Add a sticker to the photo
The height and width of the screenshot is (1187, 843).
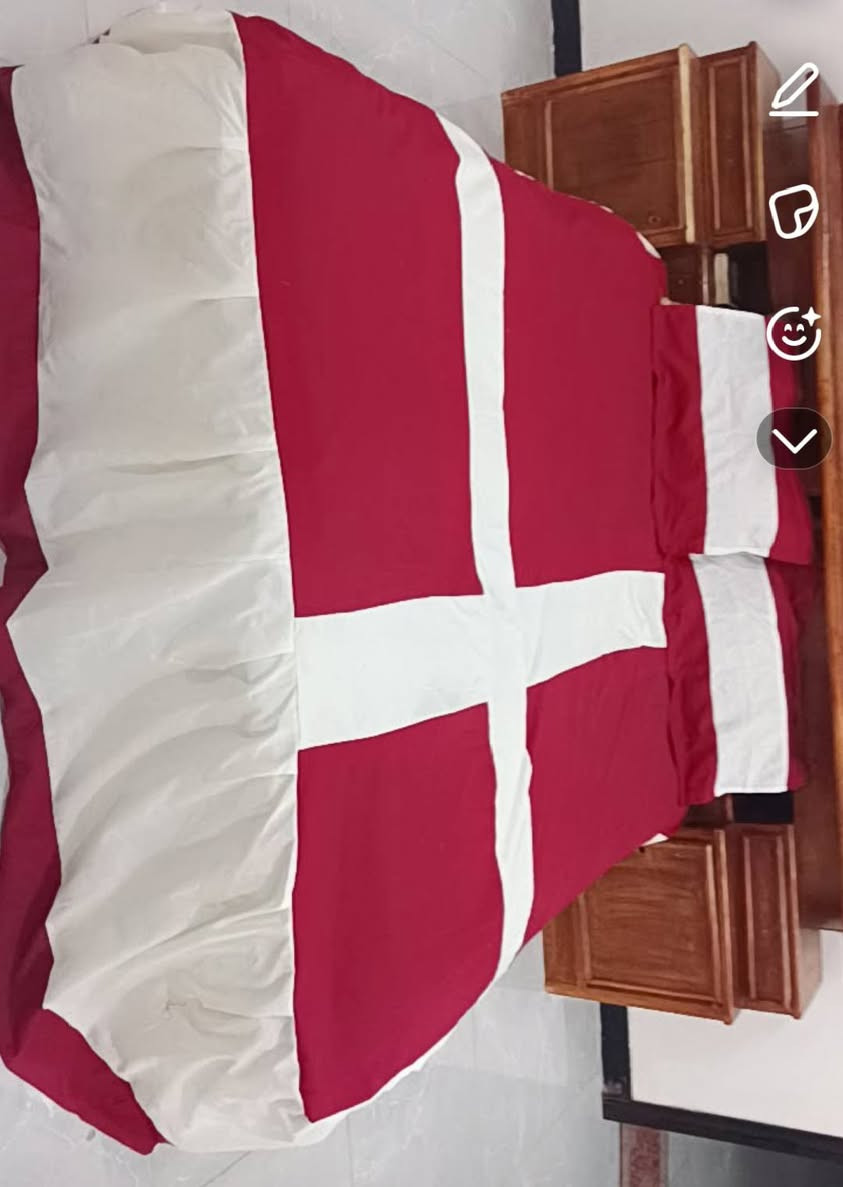click(x=794, y=211)
